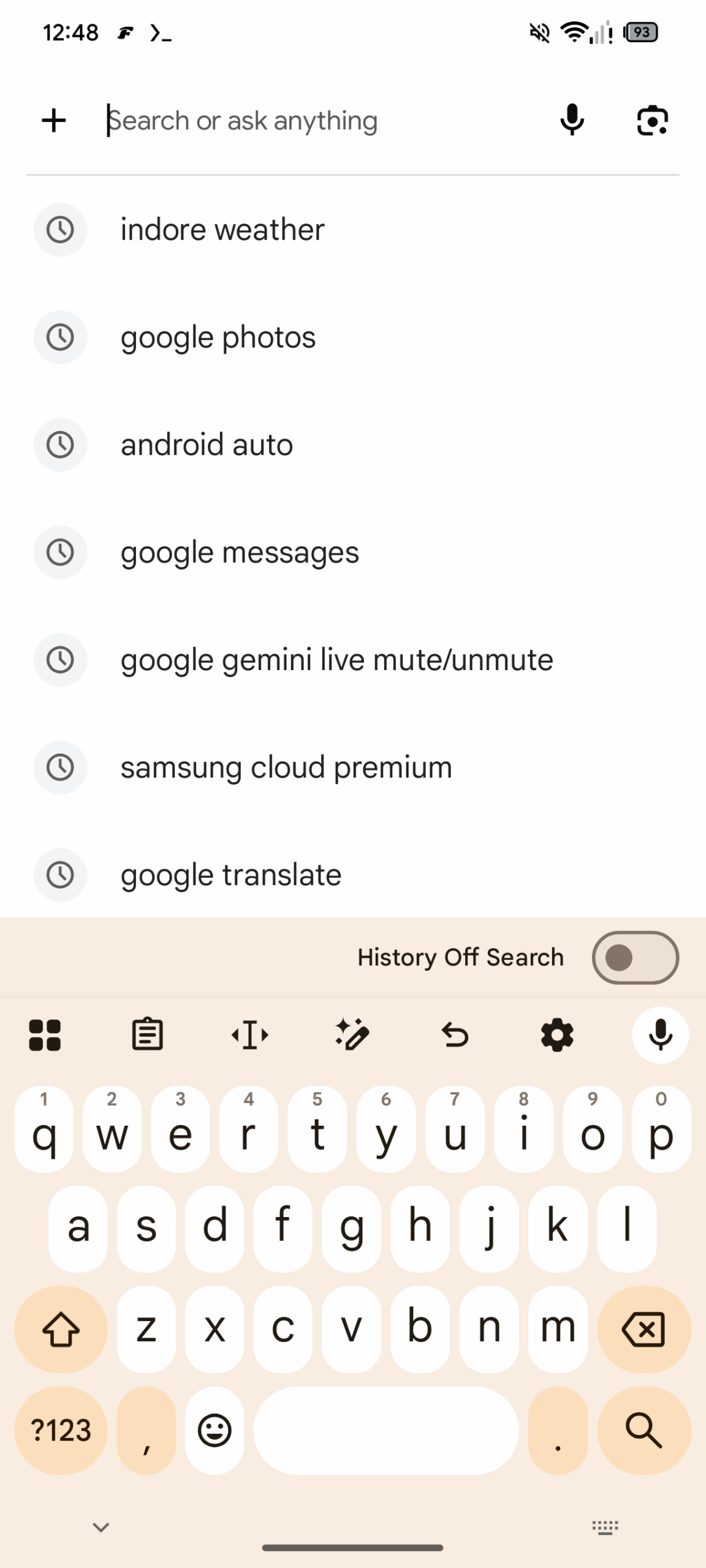Viewport: 706px width, 1568px height.
Task: Toggle the History Off Search switch
Action: tap(635, 957)
